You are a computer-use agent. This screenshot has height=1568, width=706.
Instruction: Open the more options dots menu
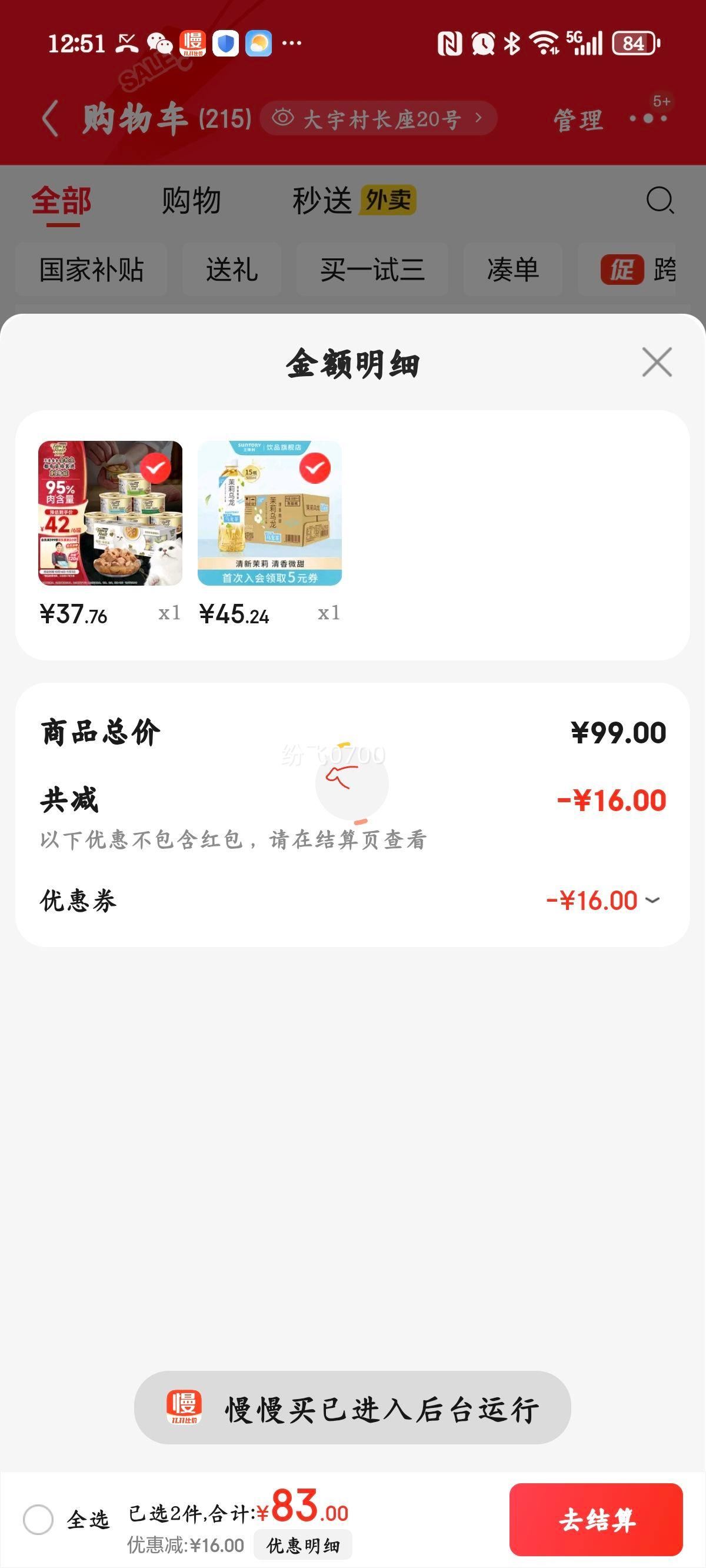pyautogui.click(x=648, y=118)
